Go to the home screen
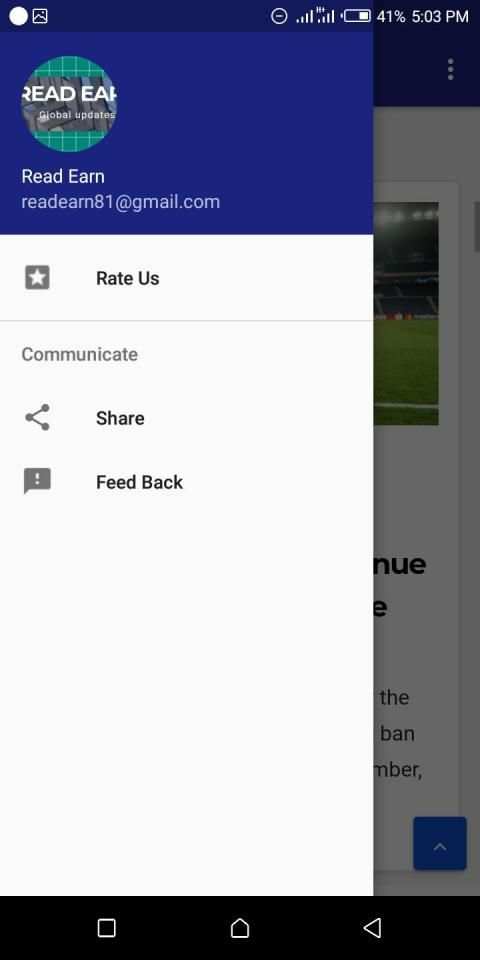This screenshot has width=480, height=960. pyautogui.click(x=239, y=928)
